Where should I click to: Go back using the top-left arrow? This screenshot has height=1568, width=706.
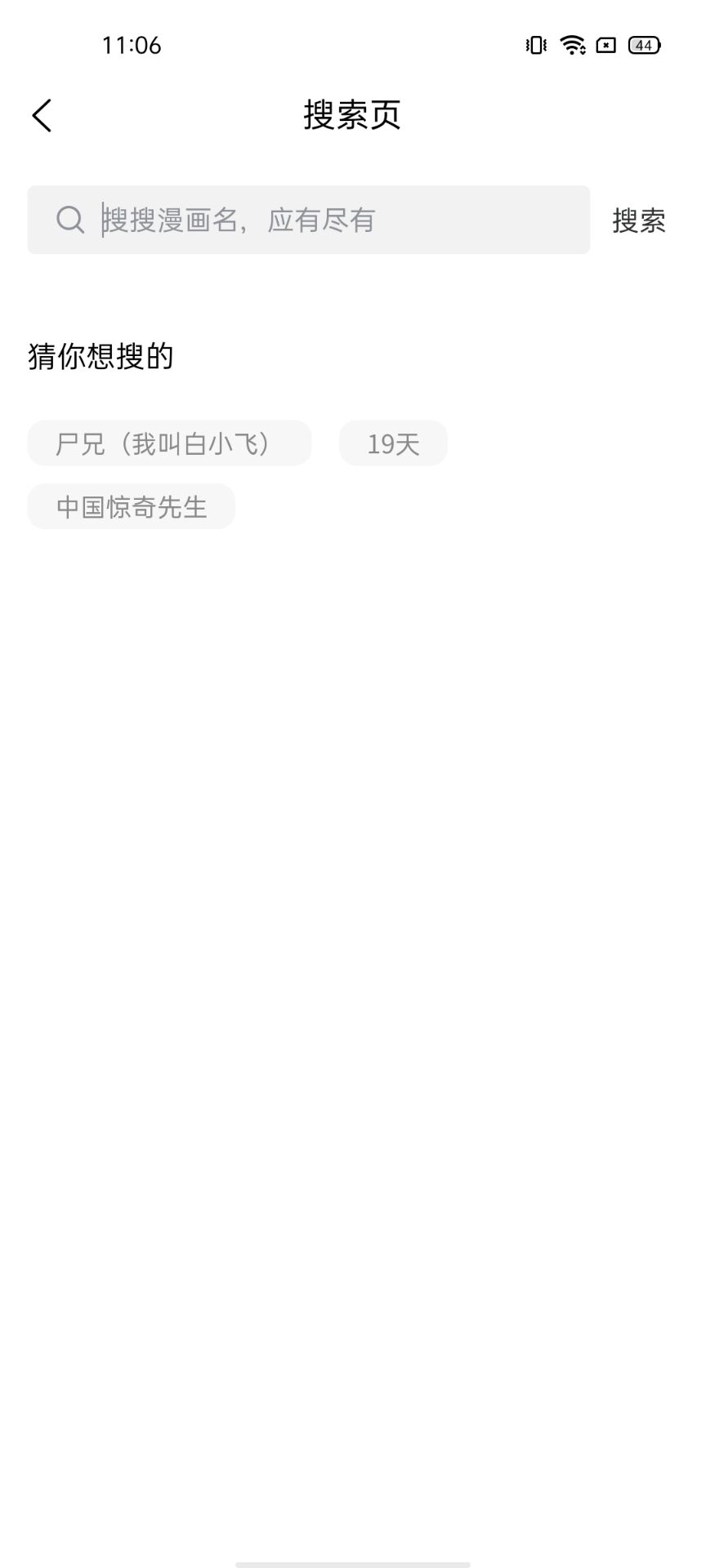(42, 115)
